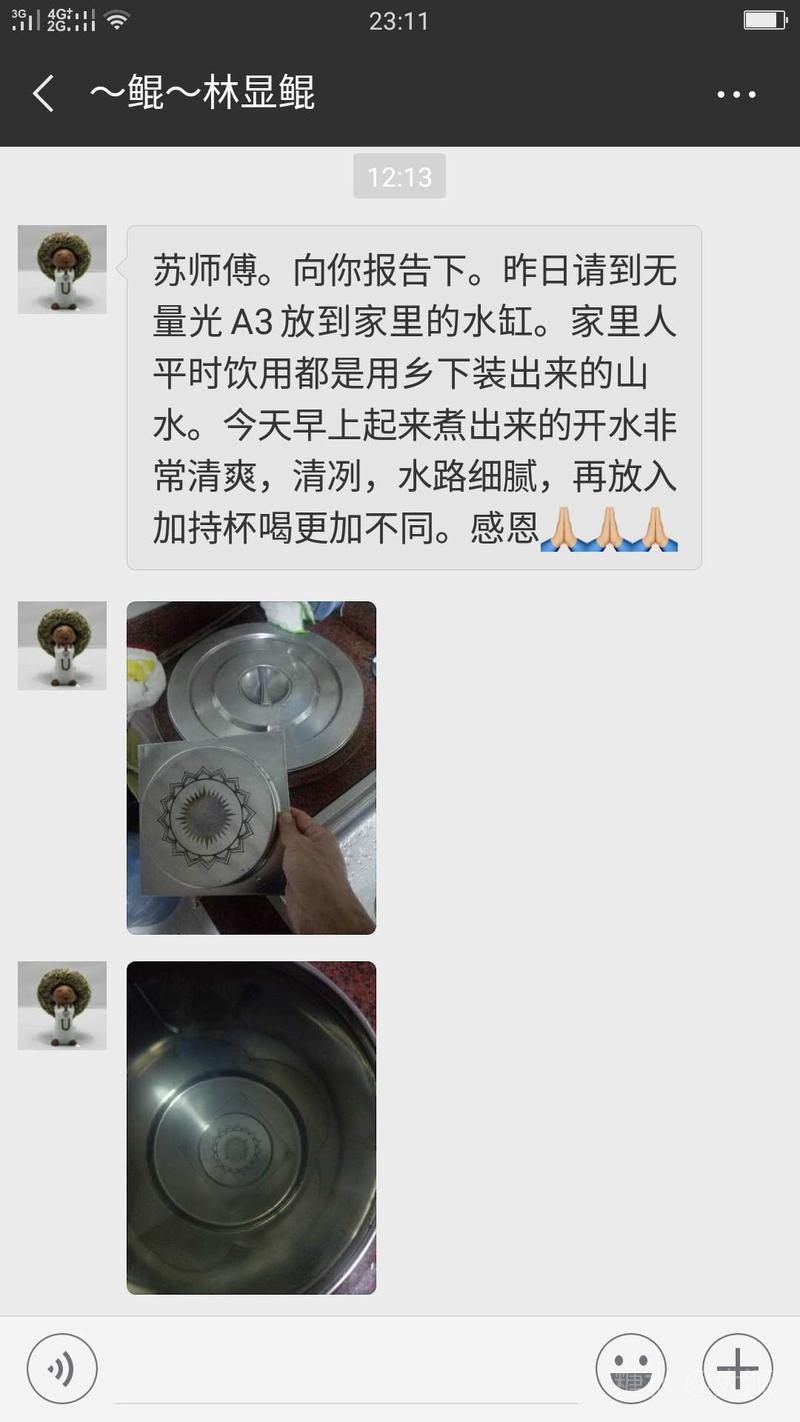Go back from the chat
Screen dimensions: 800x1422
pyautogui.click(x=43, y=94)
